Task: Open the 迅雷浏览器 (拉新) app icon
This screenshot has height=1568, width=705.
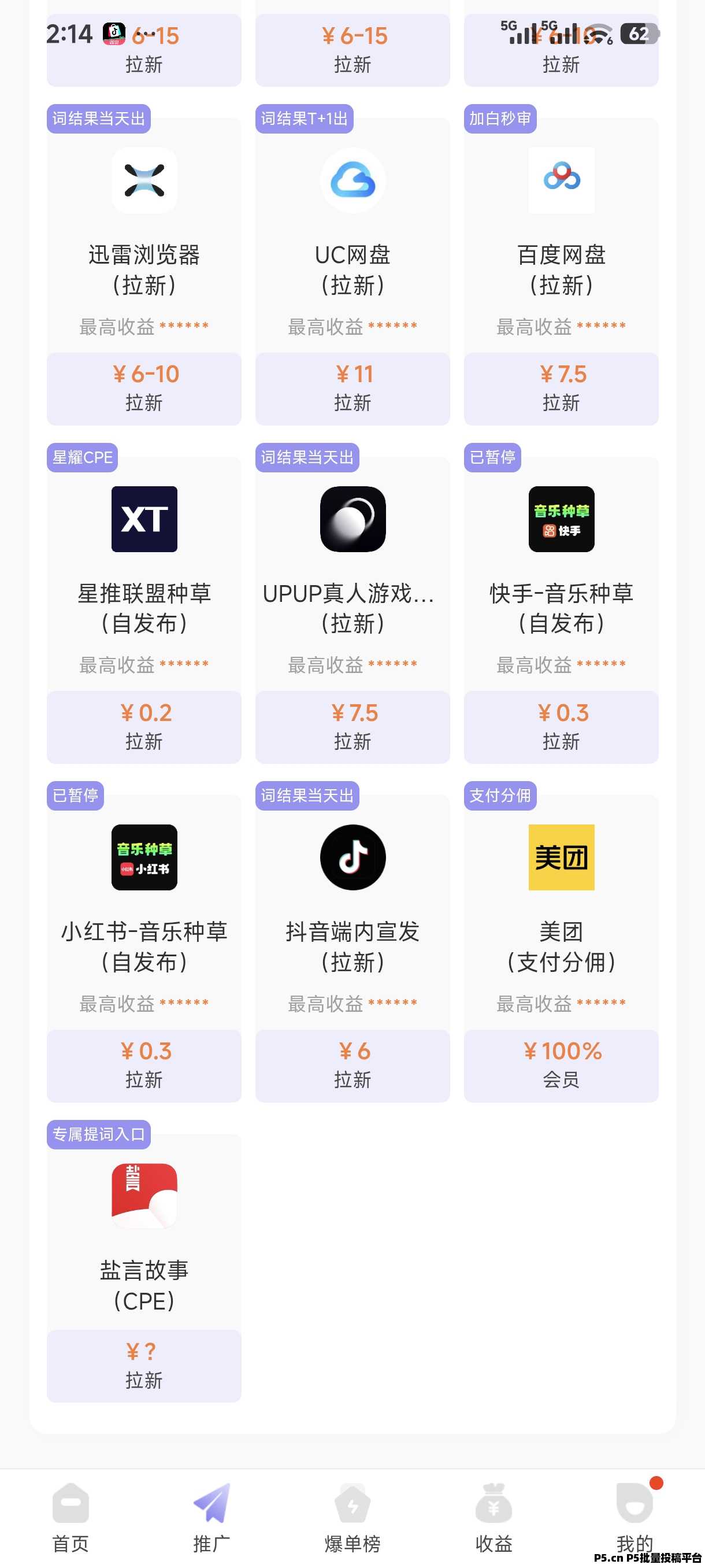Action: click(143, 182)
